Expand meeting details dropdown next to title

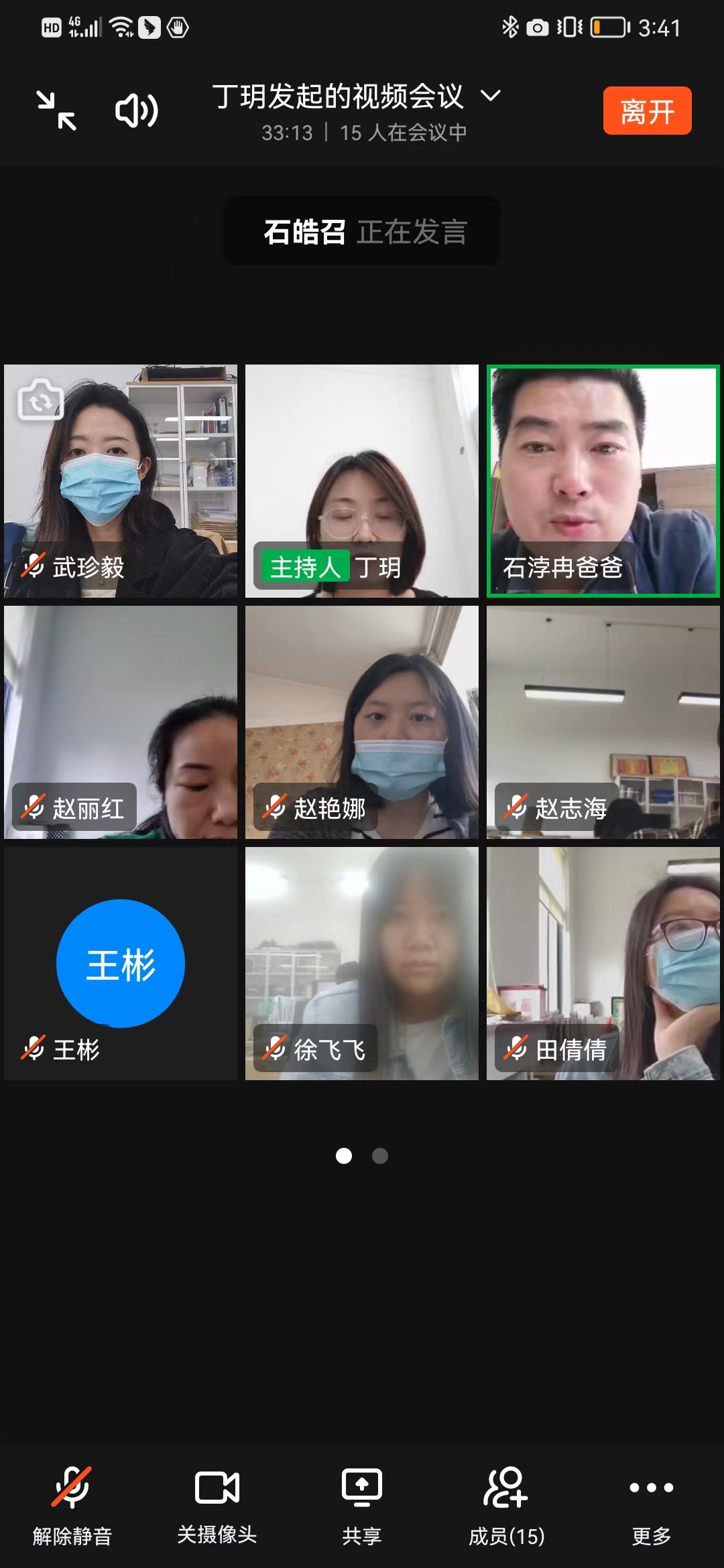point(491,96)
